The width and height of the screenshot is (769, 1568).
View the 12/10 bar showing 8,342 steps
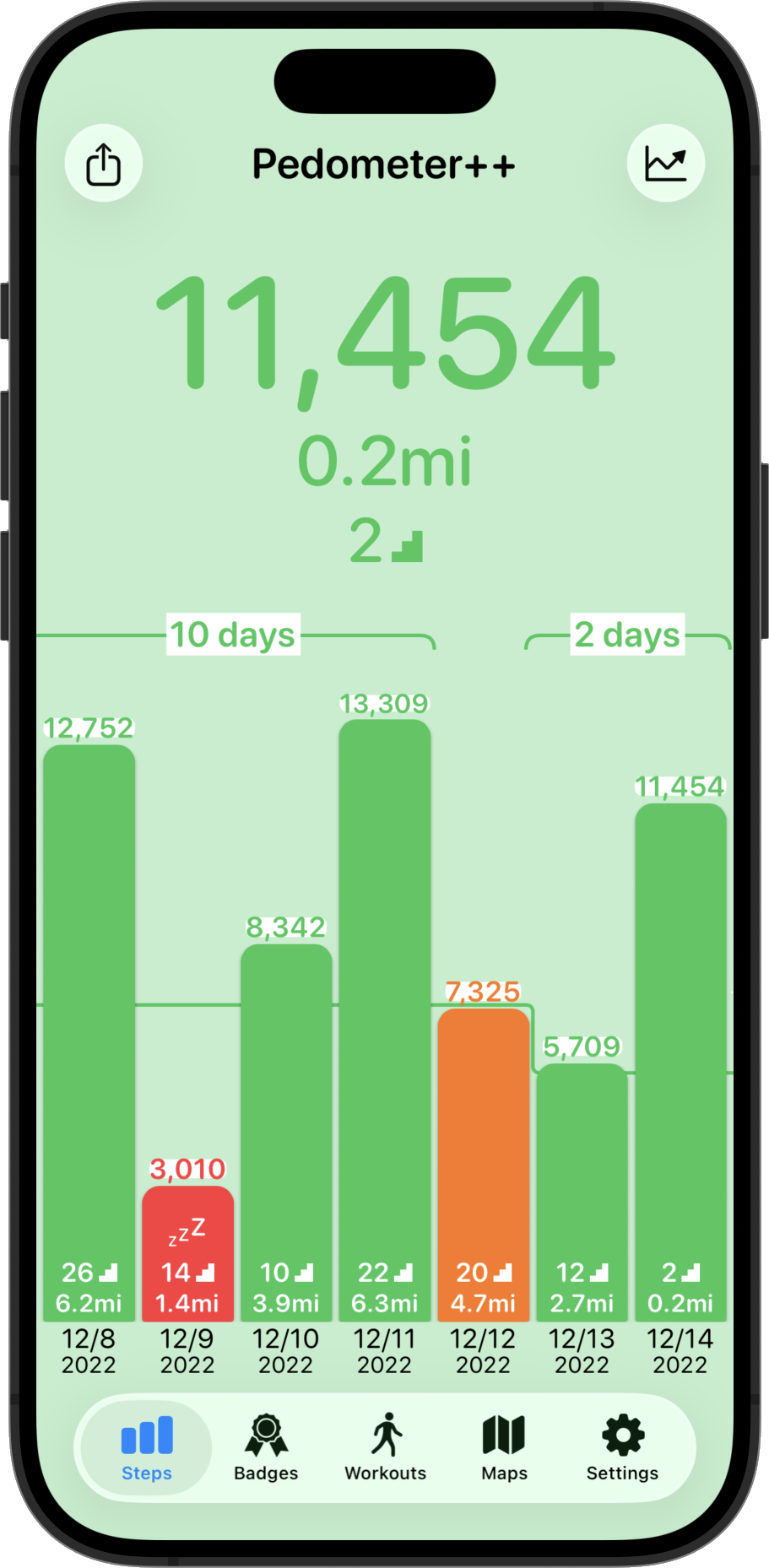286,1133
